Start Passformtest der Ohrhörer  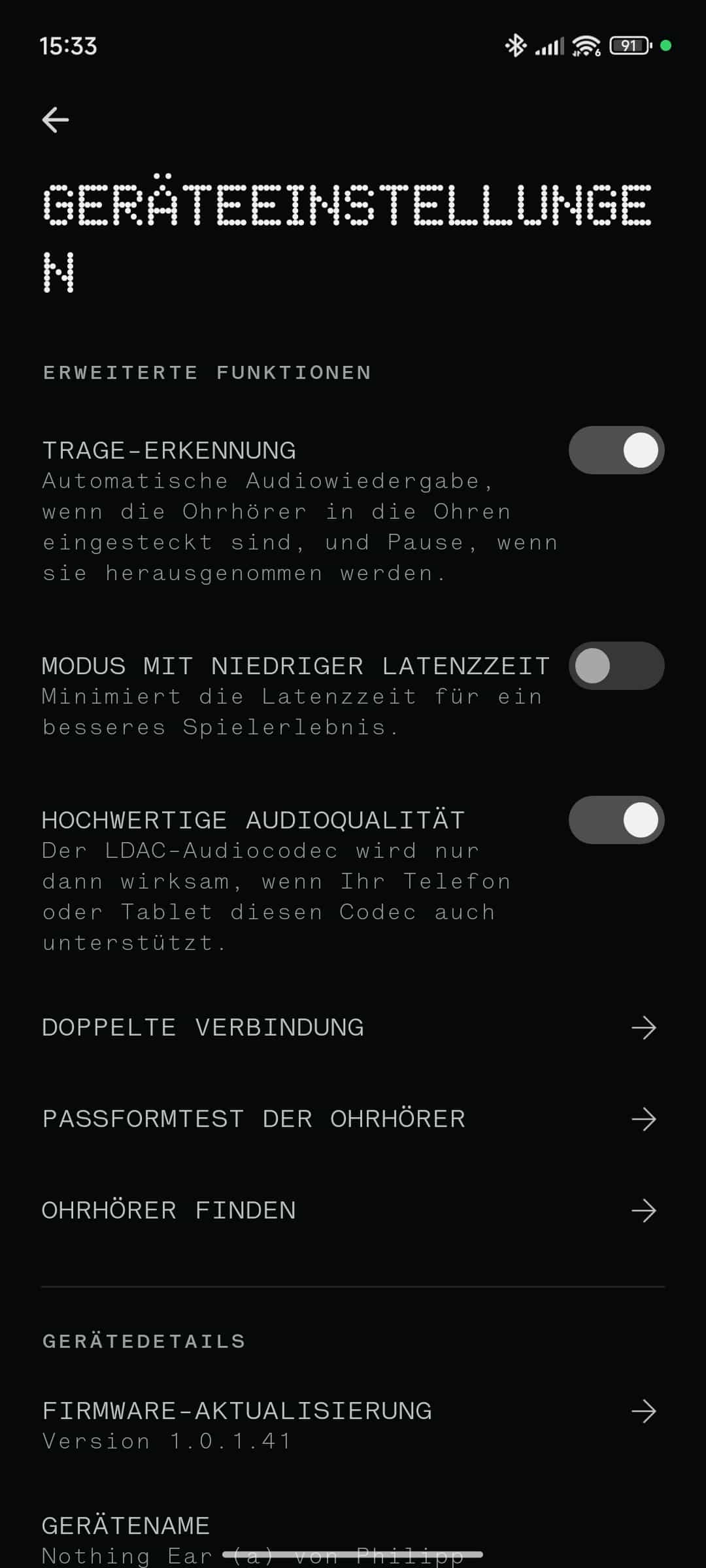pos(352,1119)
